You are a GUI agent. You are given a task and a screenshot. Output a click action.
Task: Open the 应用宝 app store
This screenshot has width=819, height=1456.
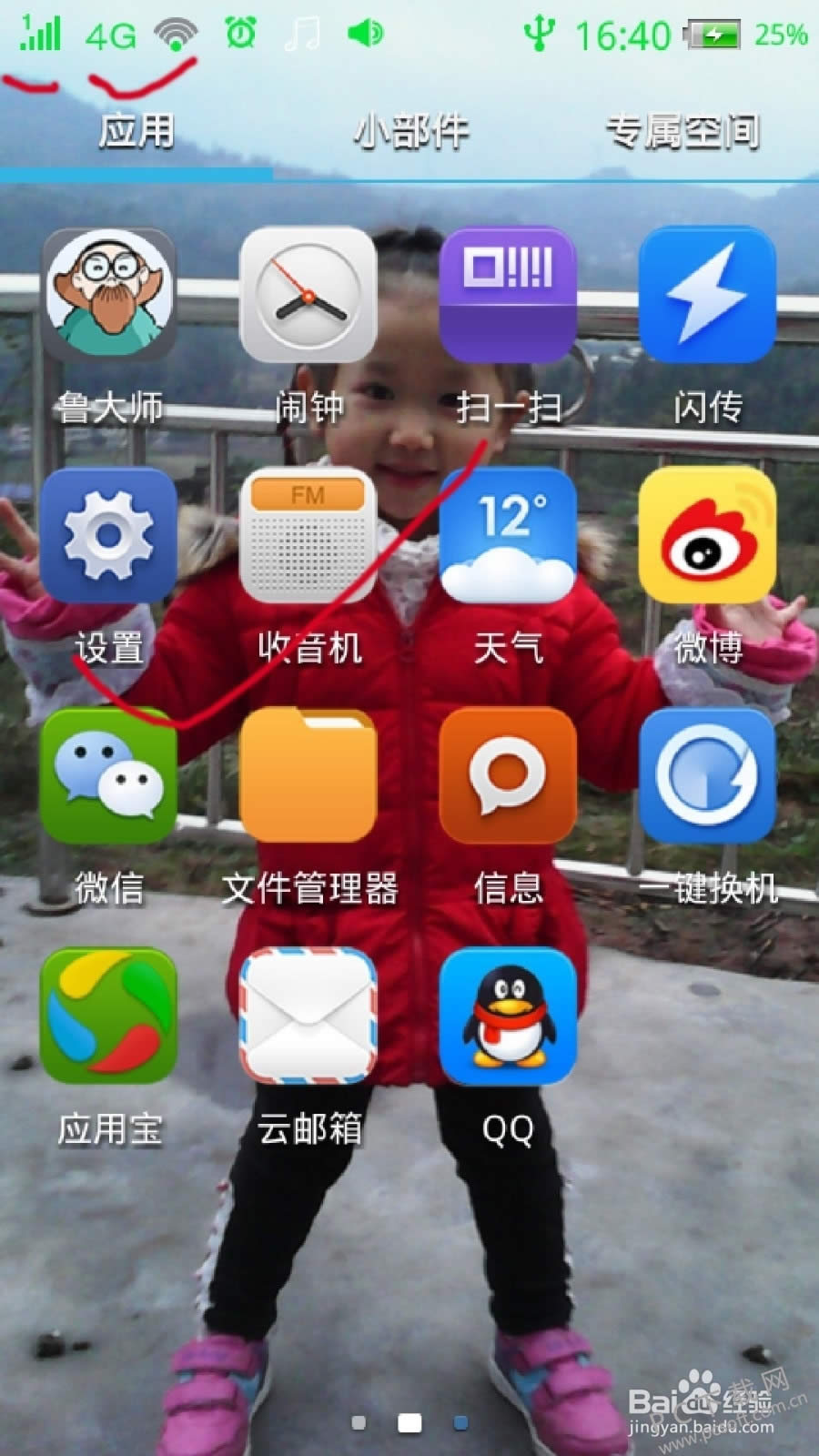pos(108,1016)
